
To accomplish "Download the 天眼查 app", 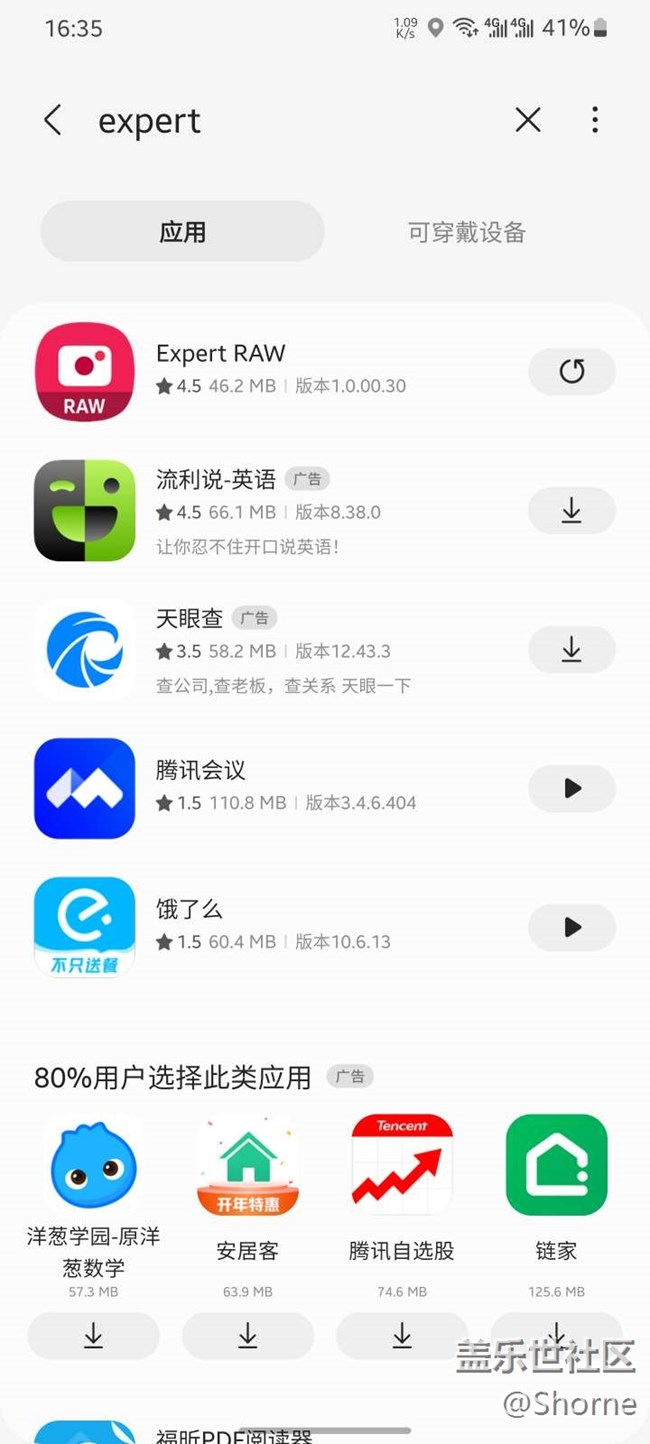I will pos(571,650).
